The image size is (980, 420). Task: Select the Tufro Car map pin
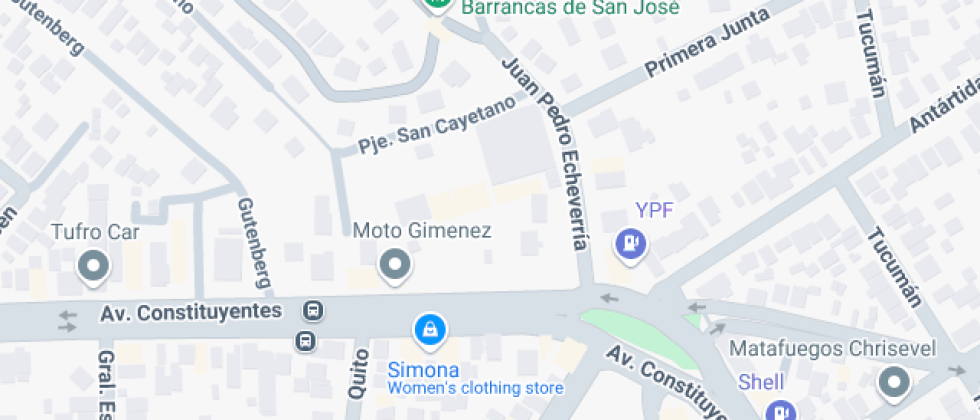point(95,266)
